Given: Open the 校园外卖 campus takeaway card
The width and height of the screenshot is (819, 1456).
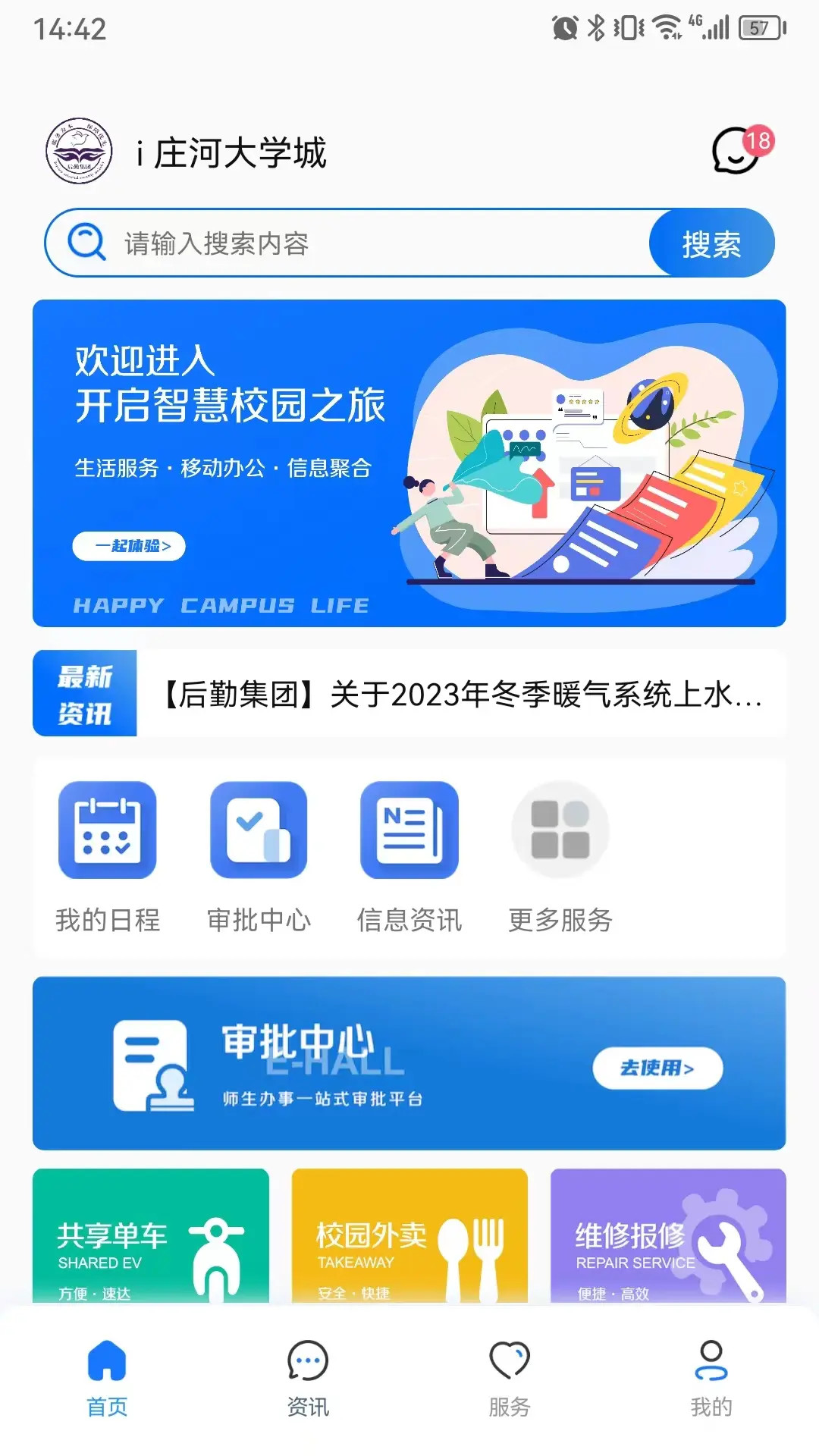Looking at the screenshot, I should click(x=409, y=1244).
